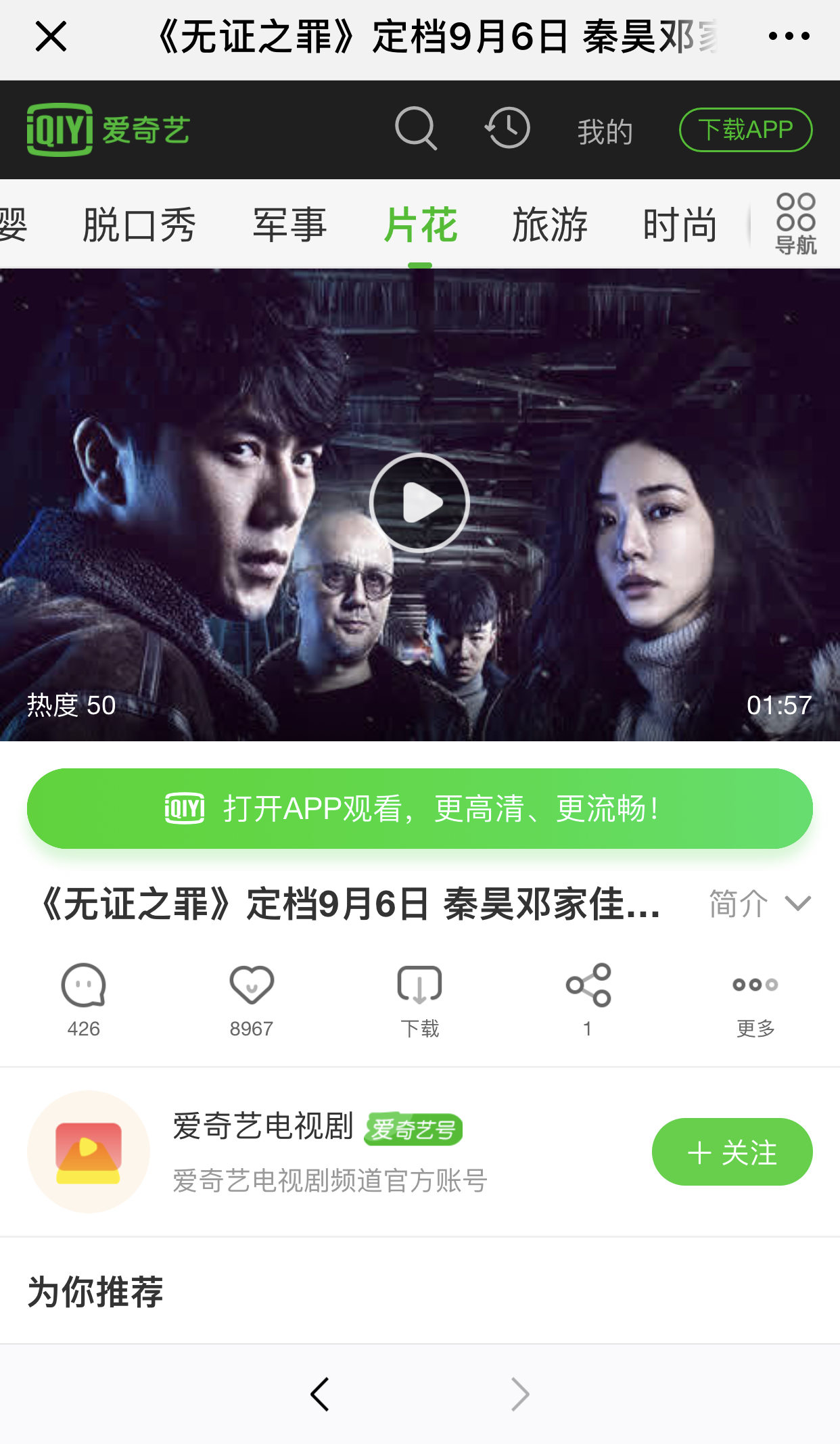Open the three-dot overflow menu
This screenshot has height=1444, width=840.
tap(789, 37)
